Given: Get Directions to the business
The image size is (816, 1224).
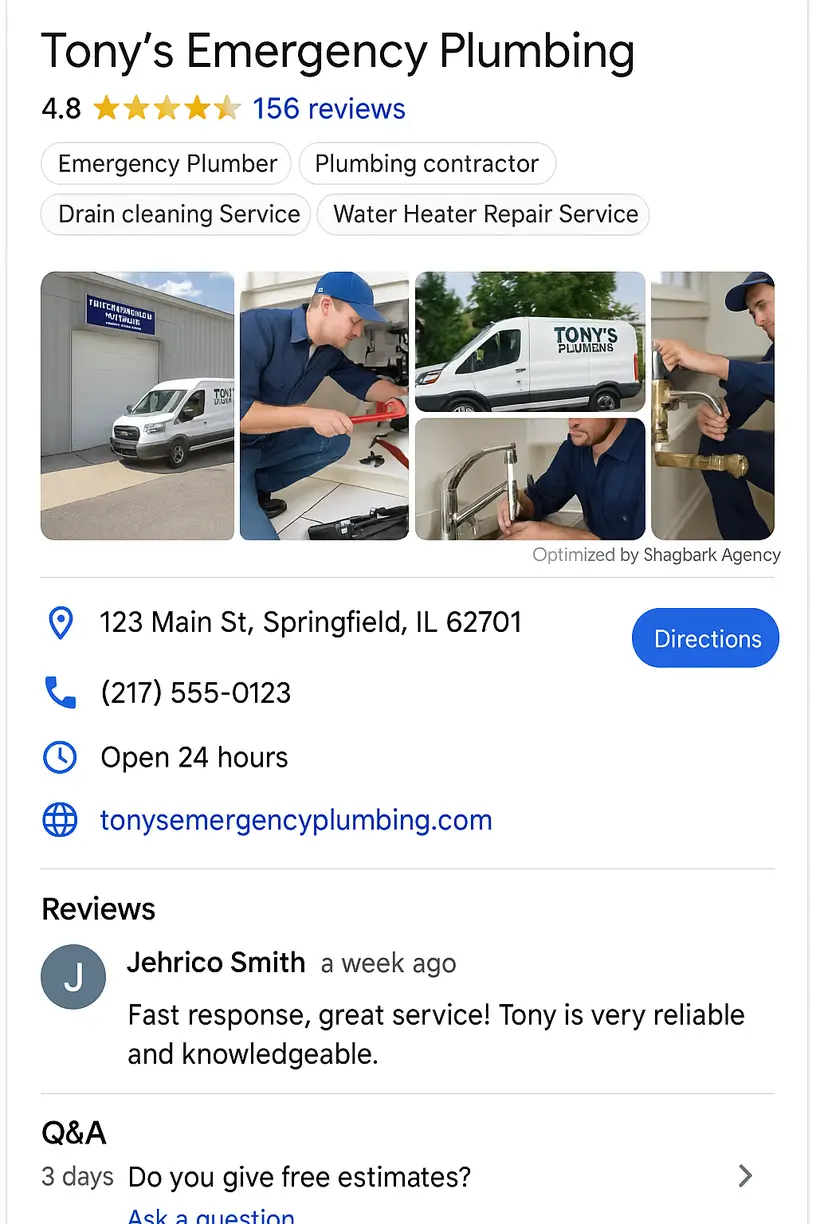Looking at the screenshot, I should pyautogui.click(x=706, y=638).
